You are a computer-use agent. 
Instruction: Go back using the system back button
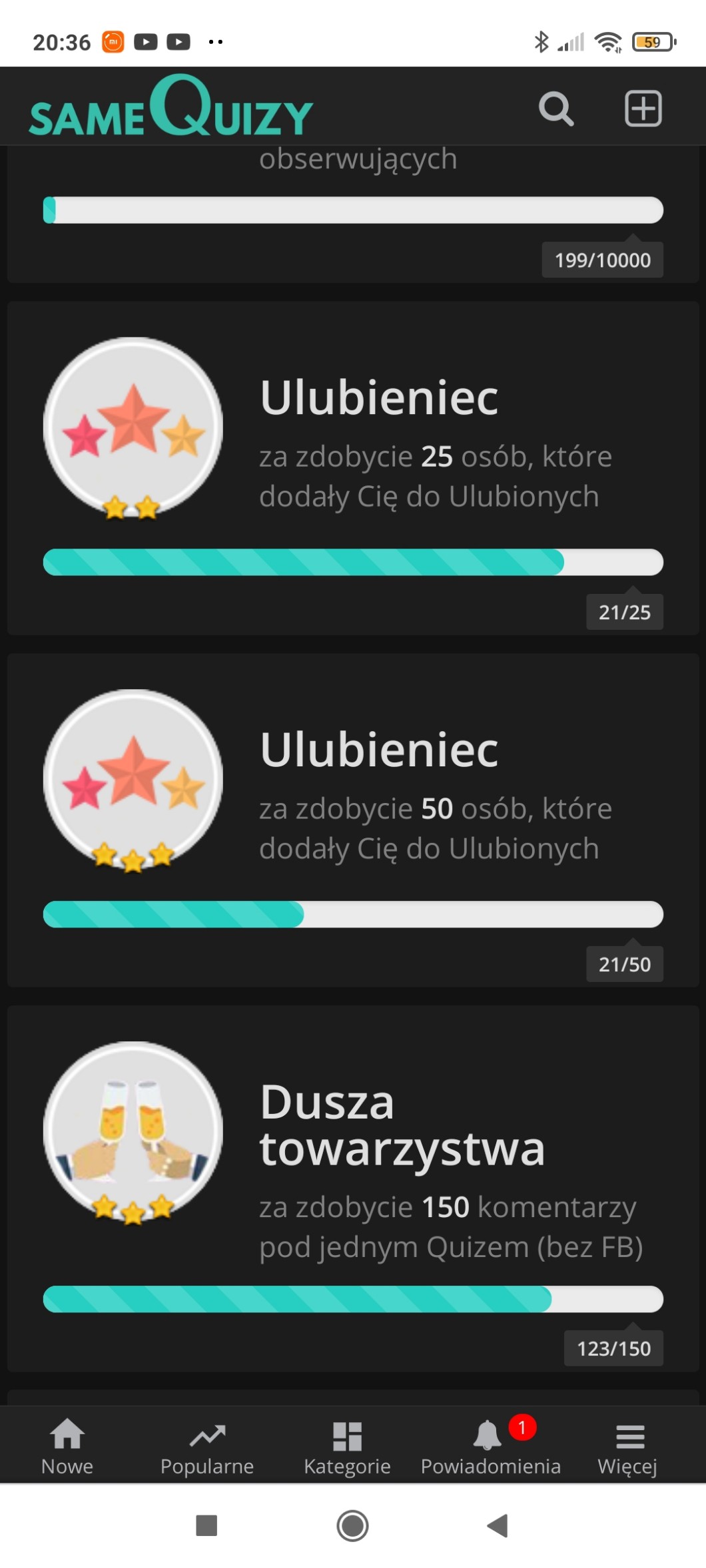coord(497,1525)
